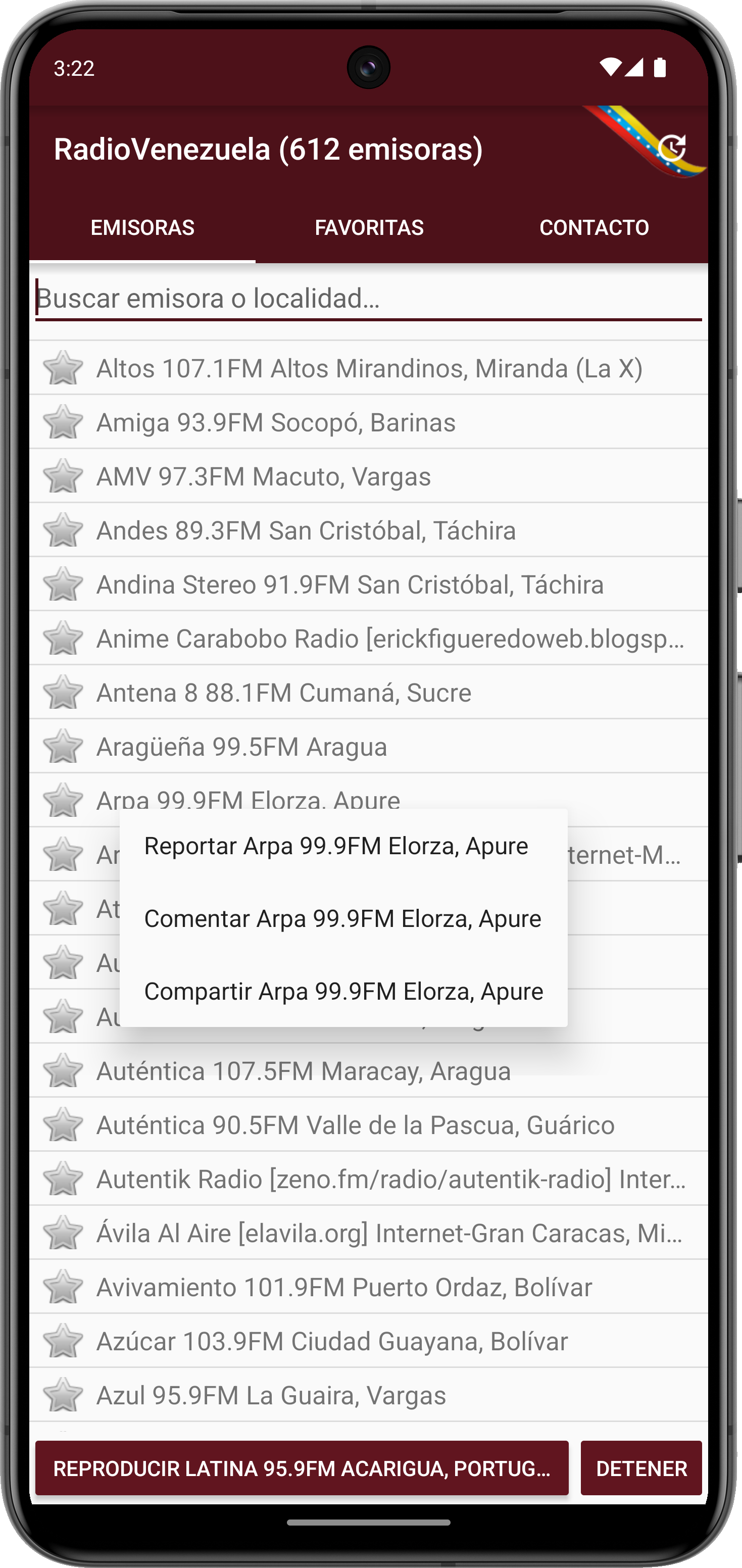Select the Emisoras tab
742x1568 pixels.
pyautogui.click(x=142, y=228)
